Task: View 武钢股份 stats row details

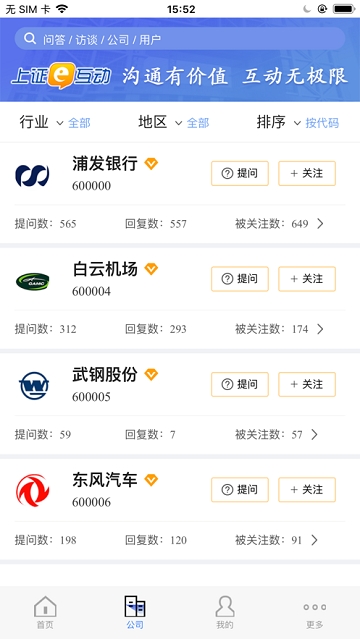Action: [180, 434]
